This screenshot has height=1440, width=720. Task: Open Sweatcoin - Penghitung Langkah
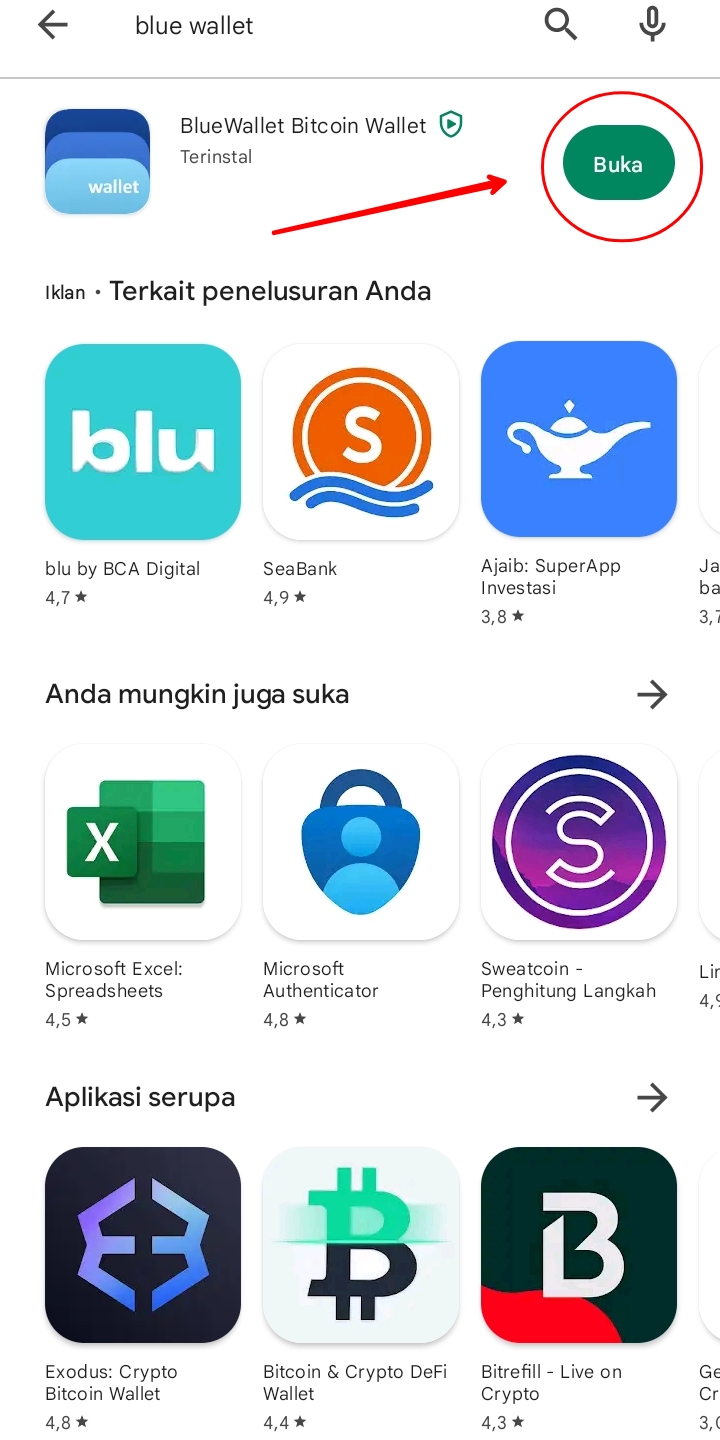[x=579, y=842]
